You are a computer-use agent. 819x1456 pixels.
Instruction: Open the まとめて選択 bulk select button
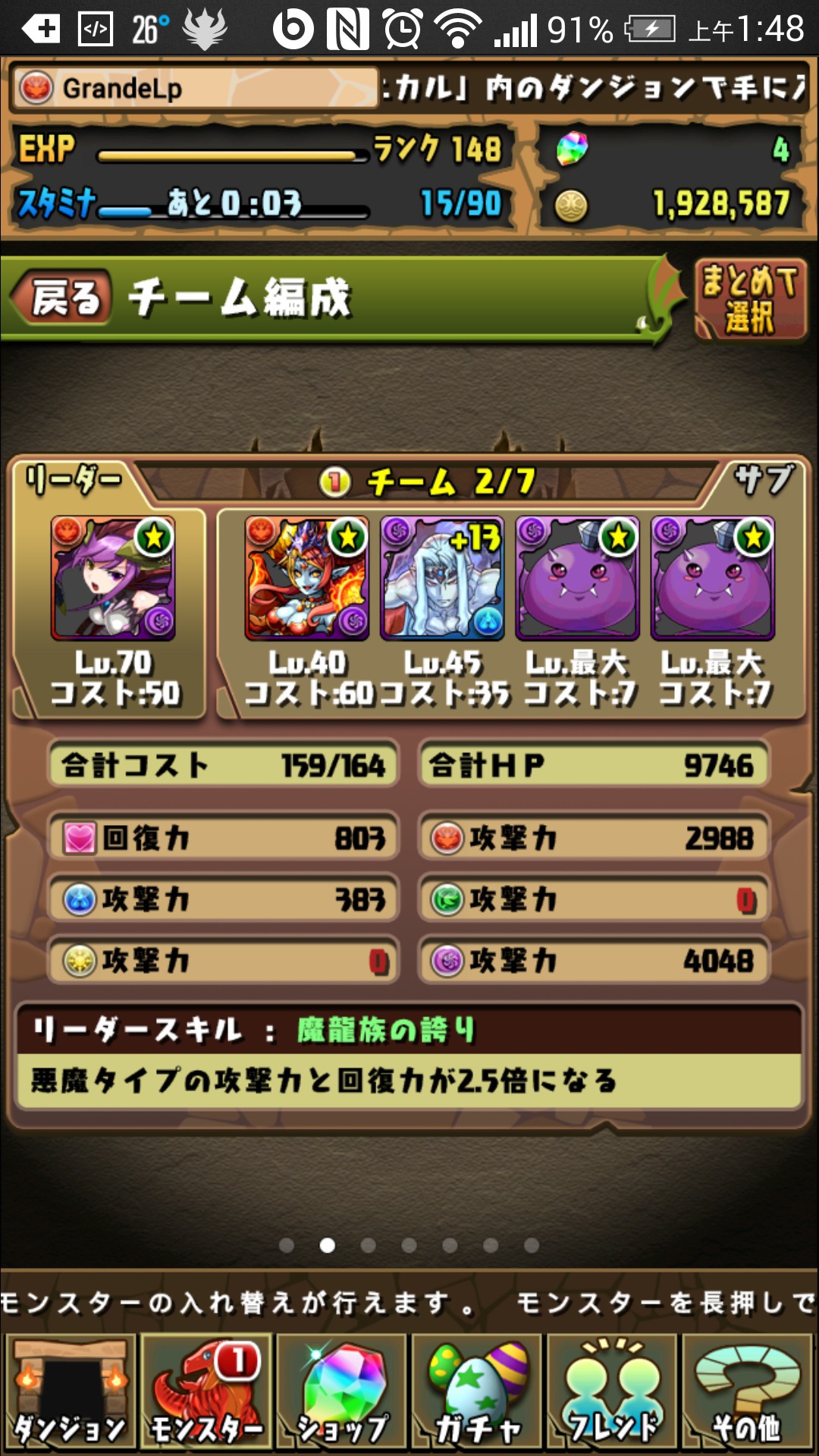click(x=749, y=299)
